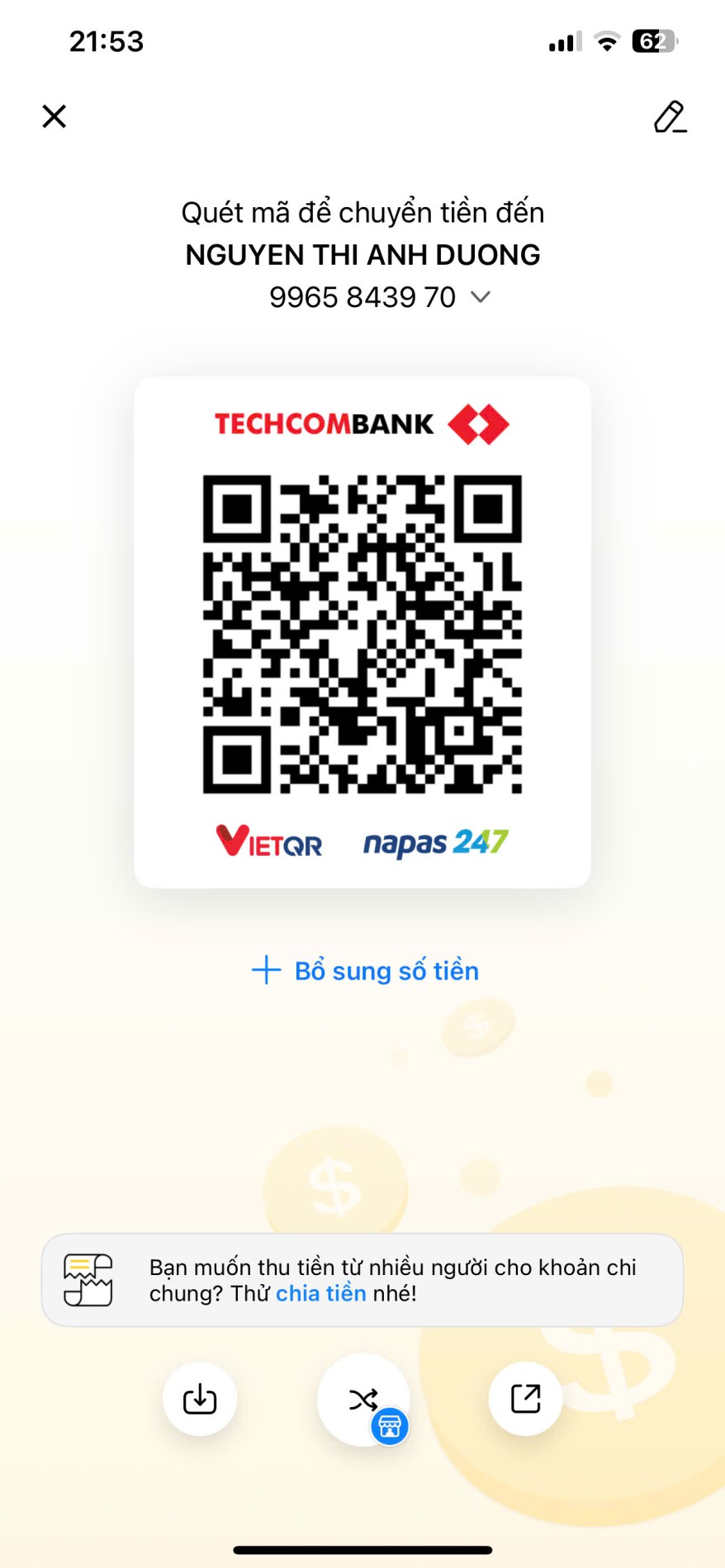Image resolution: width=725 pixels, height=1568 pixels.
Task: Open the edit pencil icon
Action: coord(670,117)
